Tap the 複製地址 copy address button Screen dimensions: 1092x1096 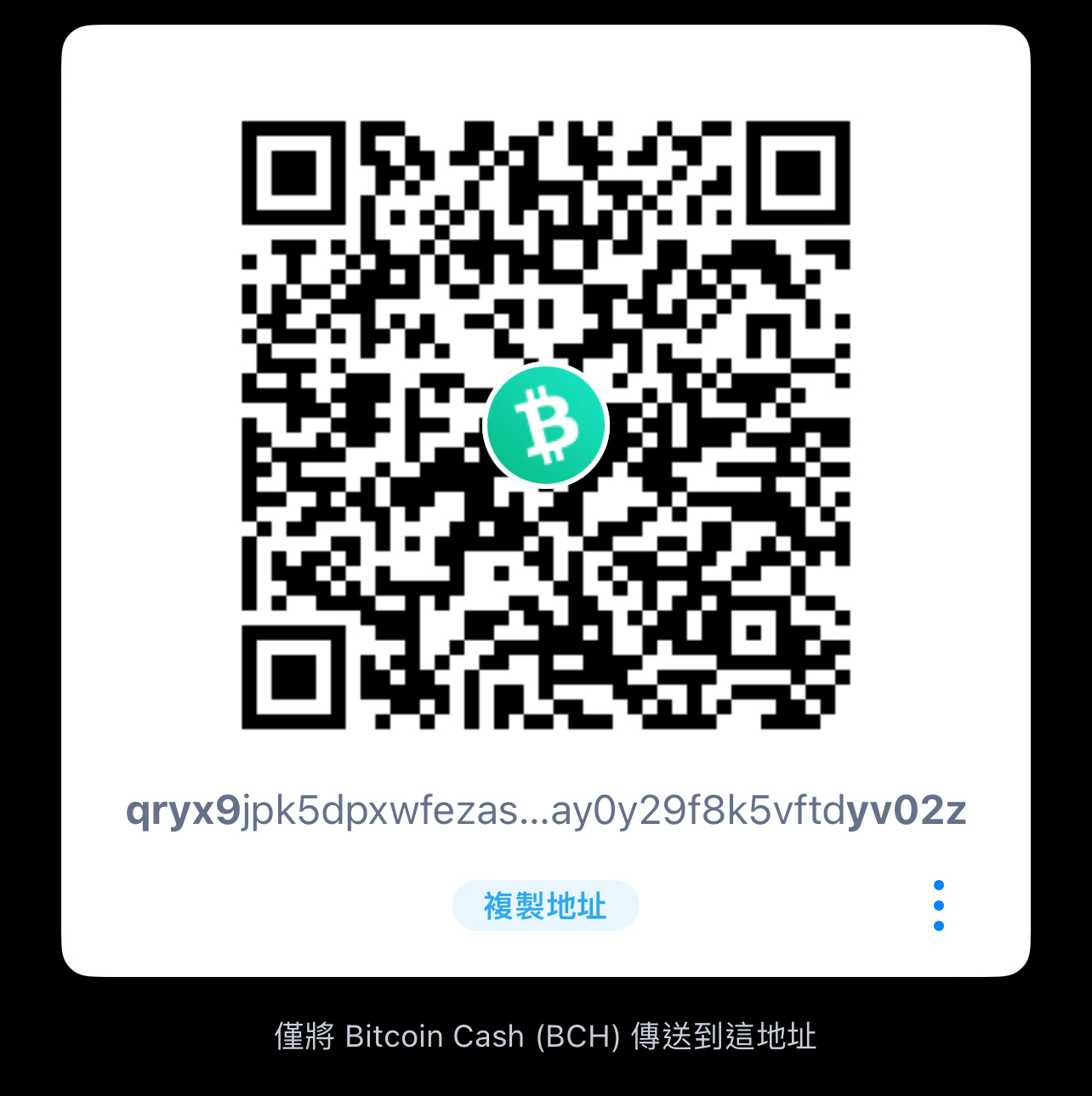tap(545, 906)
